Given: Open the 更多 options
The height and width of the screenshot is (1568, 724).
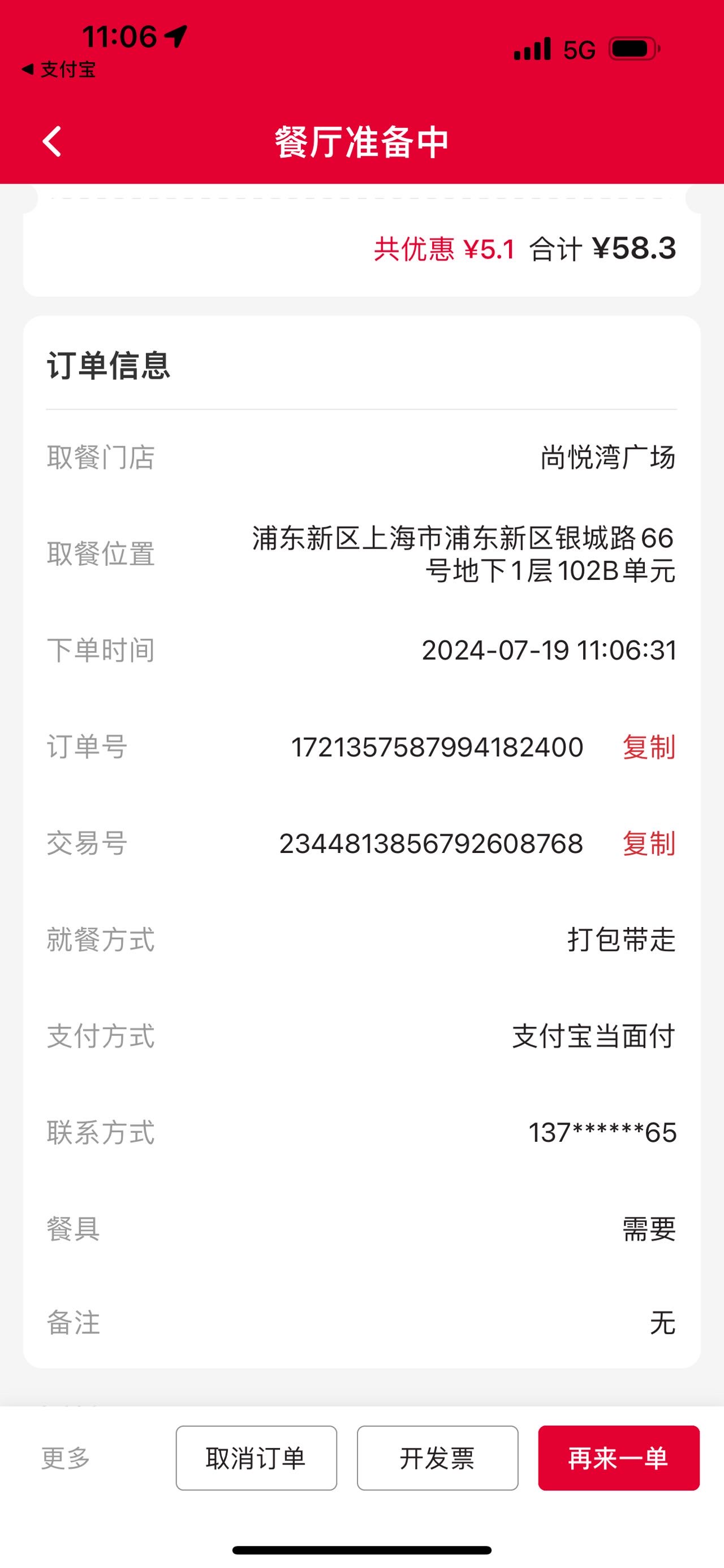Looking at the screenshot, I should click(66, 1458).
